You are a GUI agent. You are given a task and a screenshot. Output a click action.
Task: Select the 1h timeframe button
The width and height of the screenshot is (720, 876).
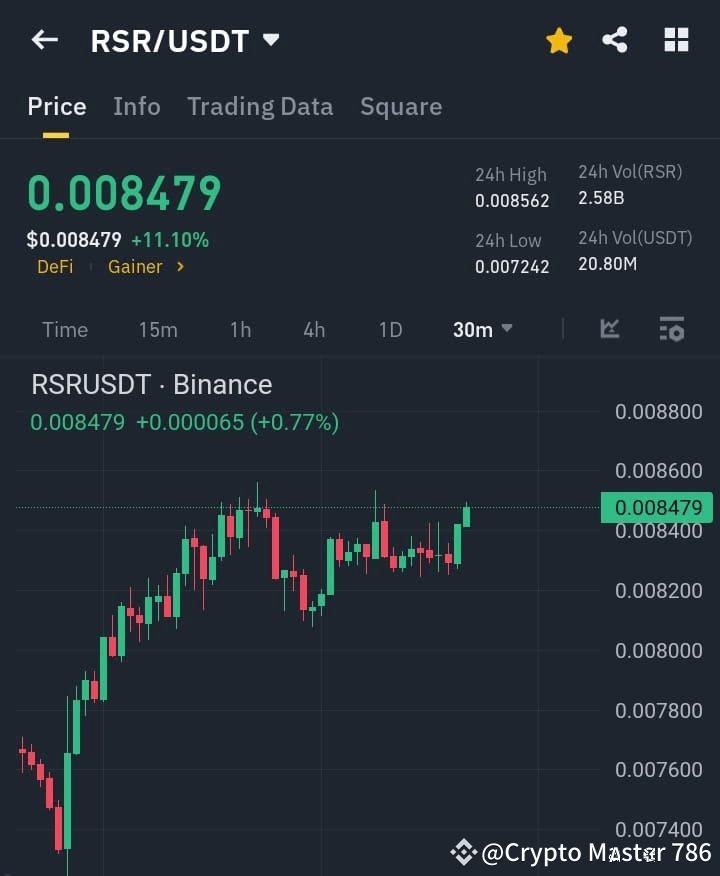[x=240, y=329]
